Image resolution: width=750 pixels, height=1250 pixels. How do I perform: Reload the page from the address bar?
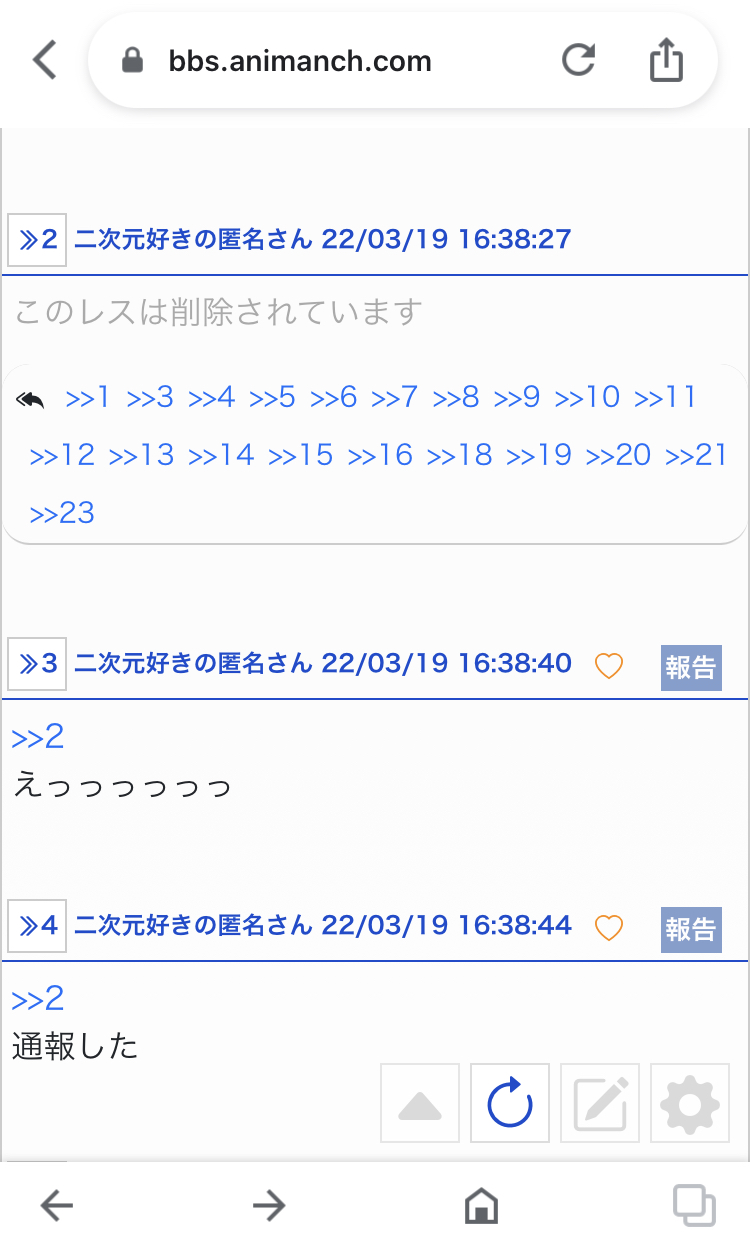point(578,61)
